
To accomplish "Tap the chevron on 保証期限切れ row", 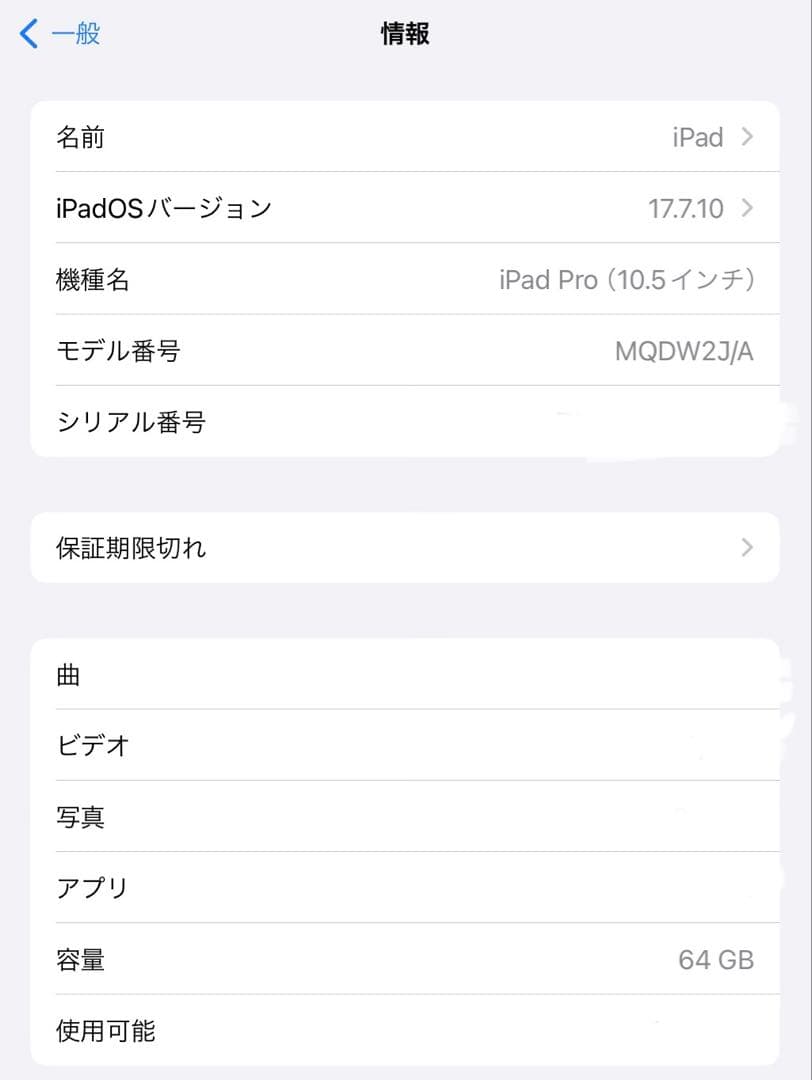I will (746, 547).
